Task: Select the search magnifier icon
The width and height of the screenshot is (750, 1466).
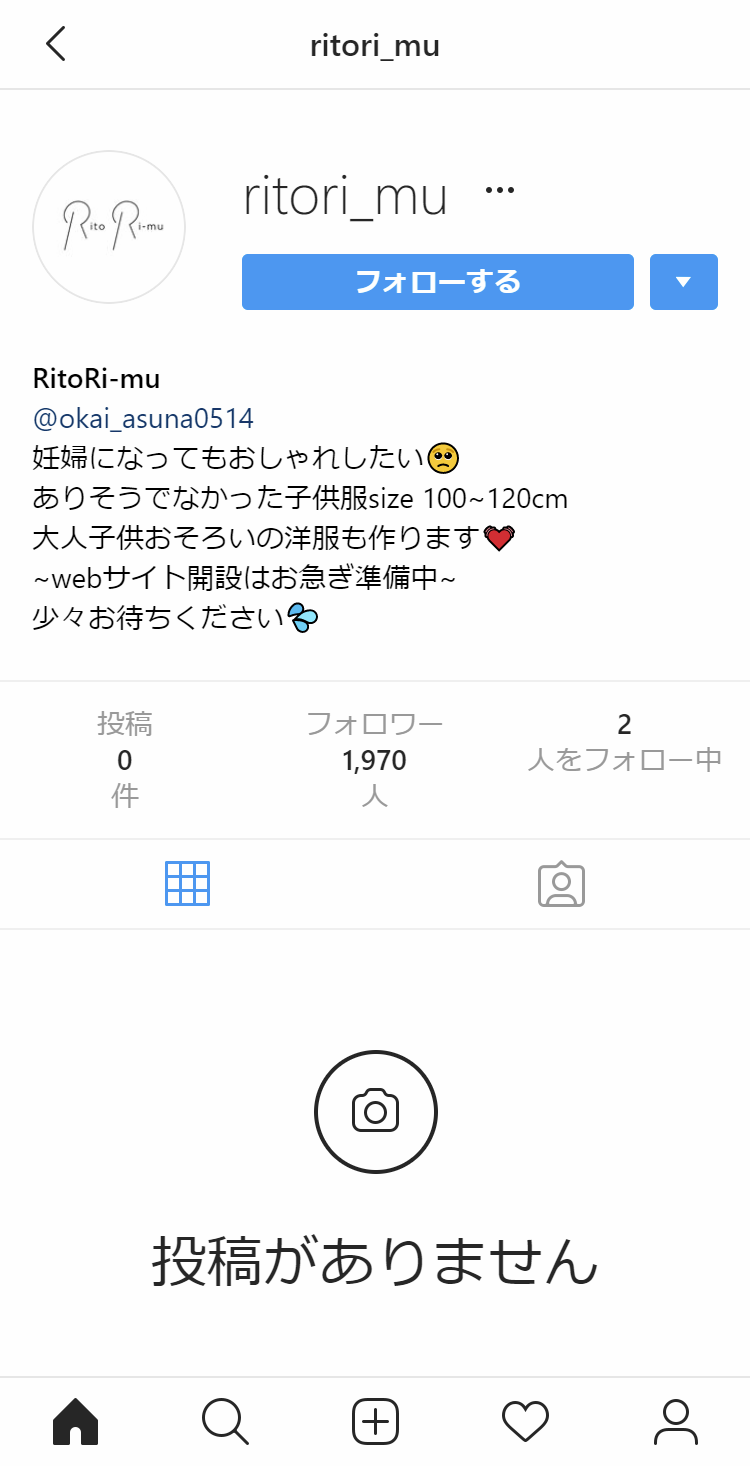Action: (225, 1421)
